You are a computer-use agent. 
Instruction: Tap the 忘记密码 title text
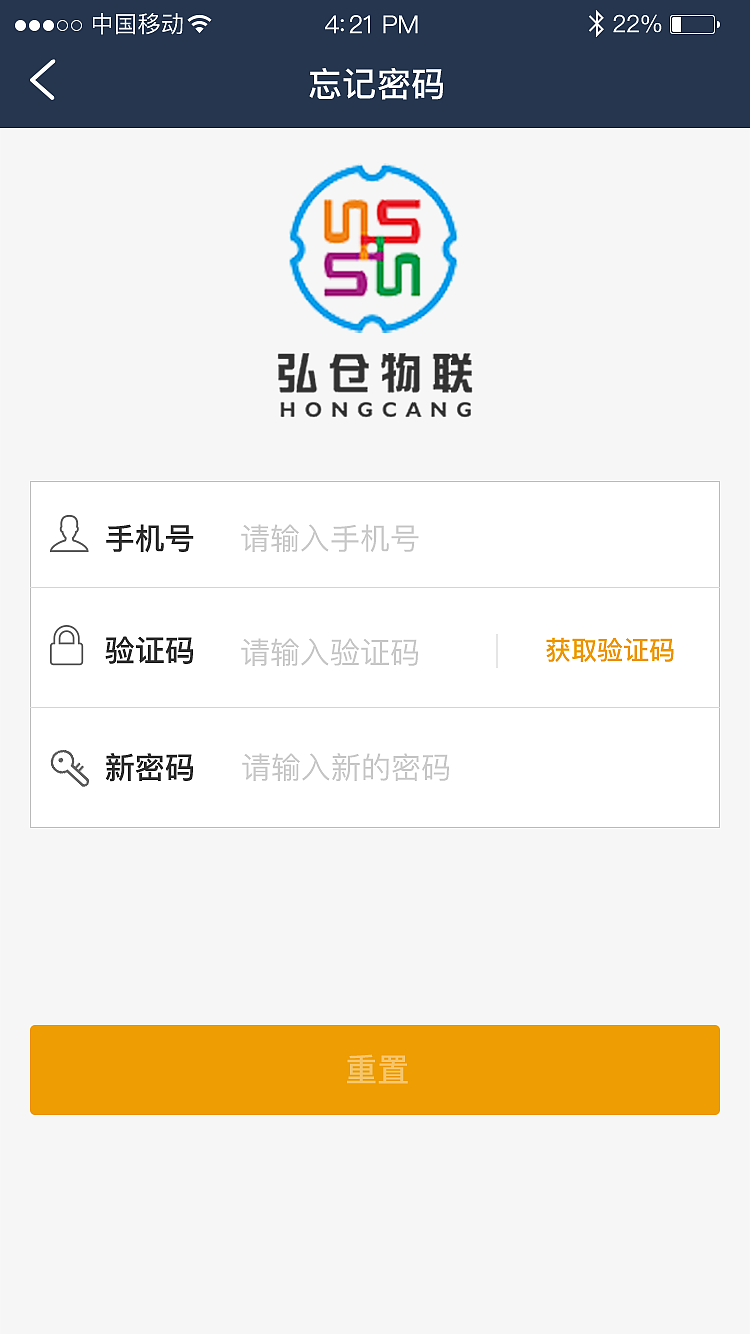click(374, 85)
